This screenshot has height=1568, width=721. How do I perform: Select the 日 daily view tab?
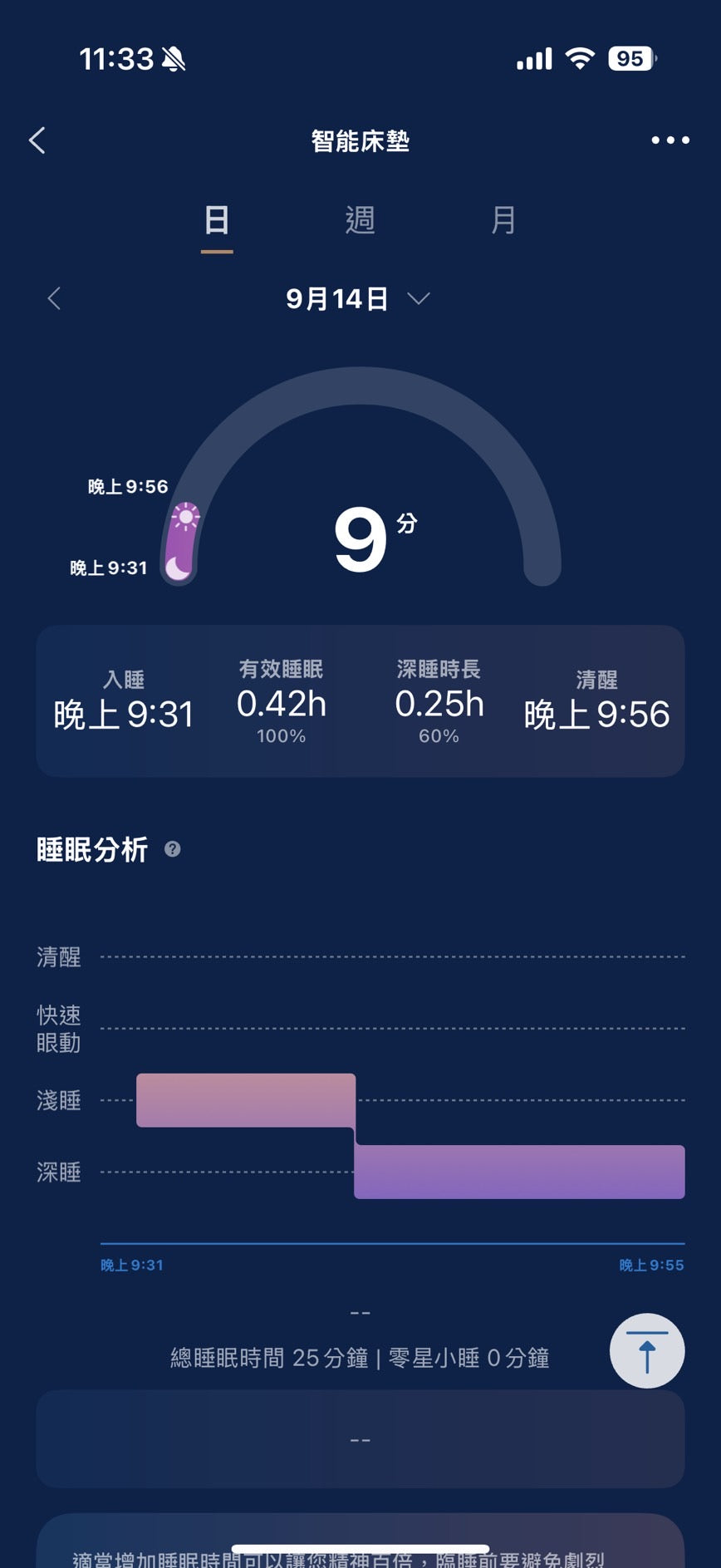pos(215,220)
